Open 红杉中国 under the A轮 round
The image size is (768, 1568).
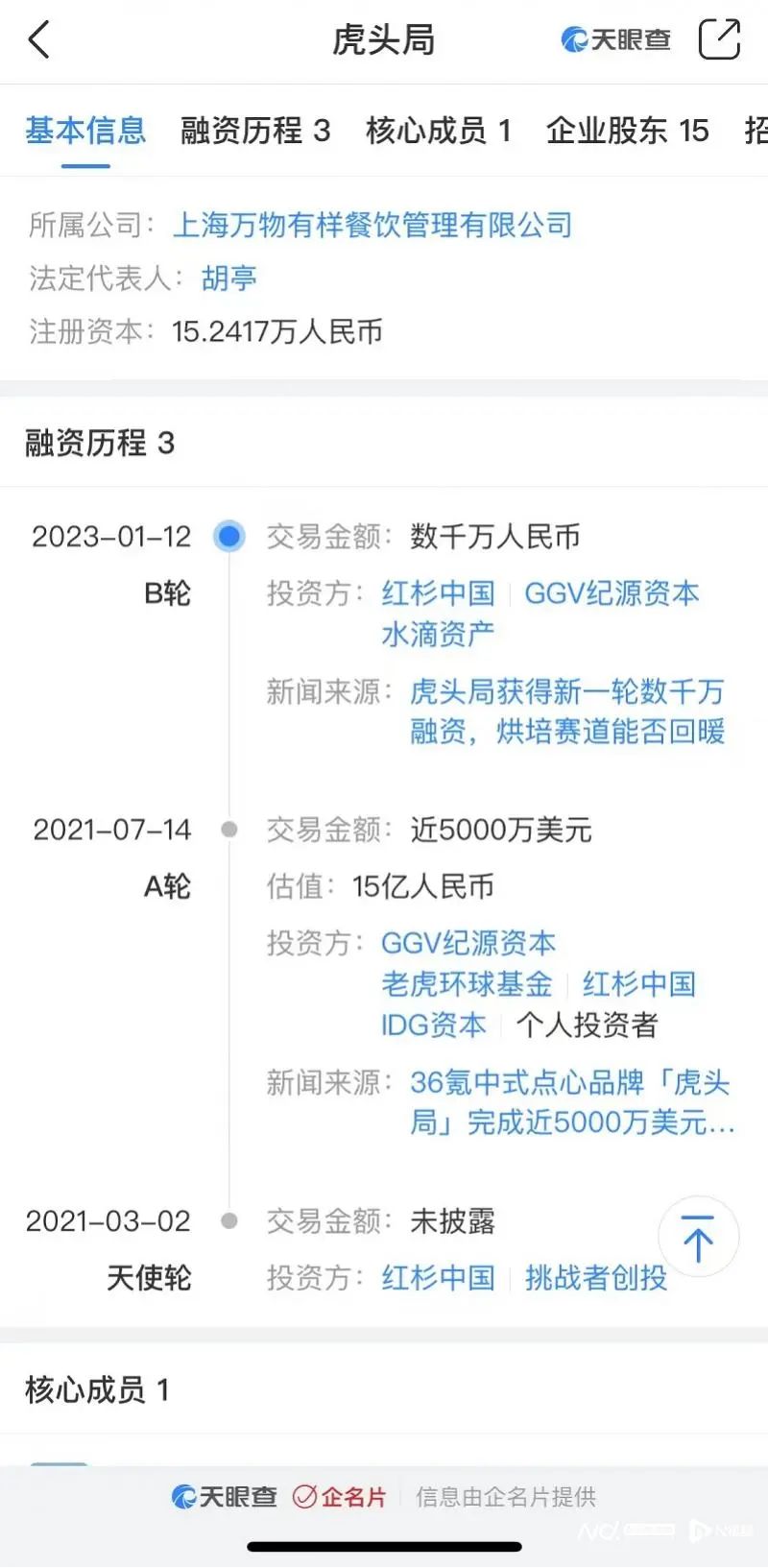[x=639, y=984]
